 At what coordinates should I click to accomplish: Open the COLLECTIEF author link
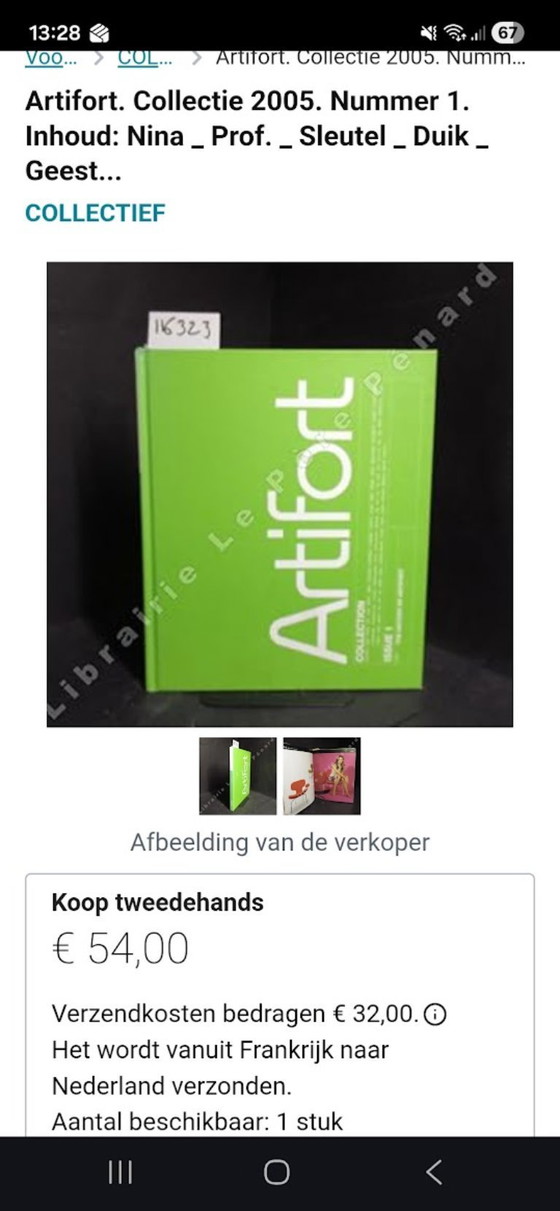95,213
